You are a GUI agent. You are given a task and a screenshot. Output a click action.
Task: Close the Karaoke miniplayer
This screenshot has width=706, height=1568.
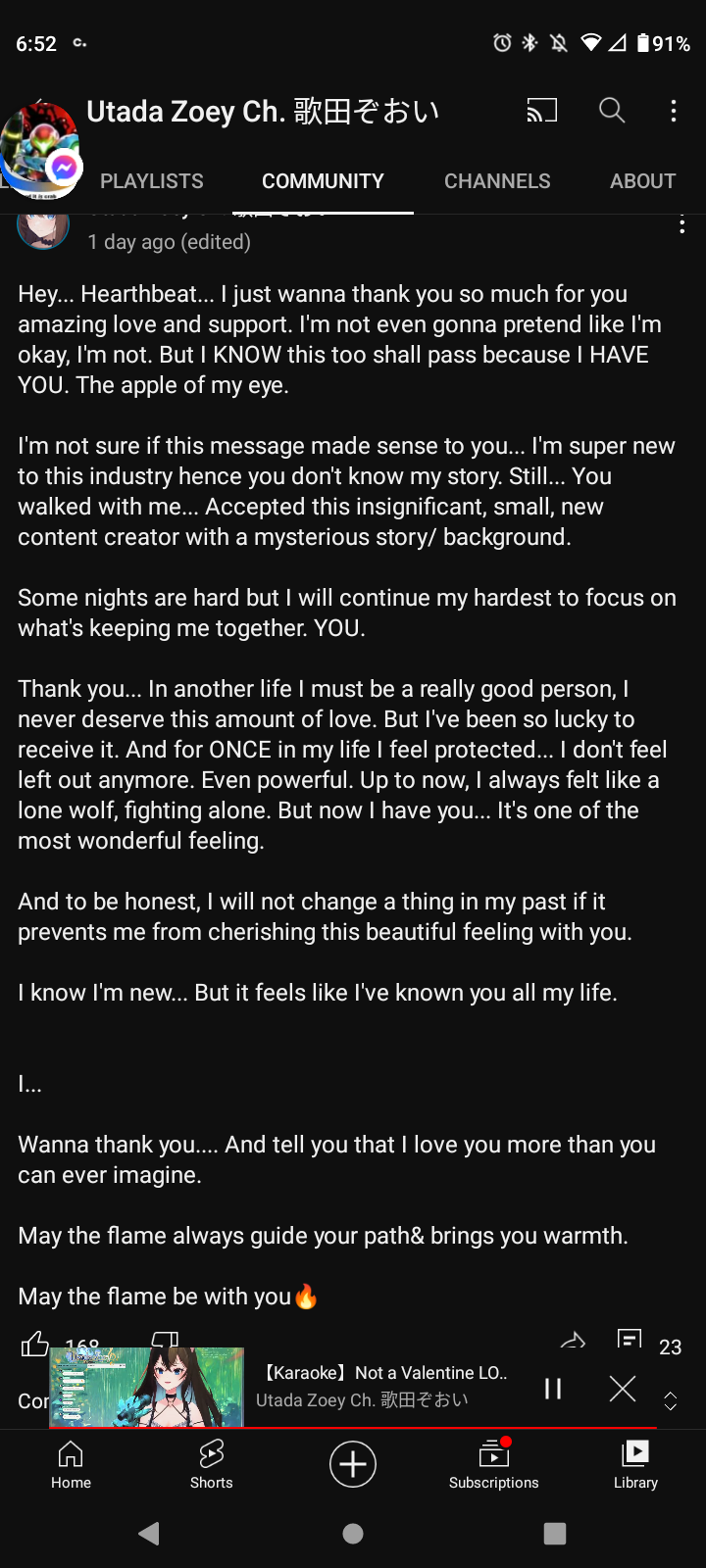pos(623,1388)
